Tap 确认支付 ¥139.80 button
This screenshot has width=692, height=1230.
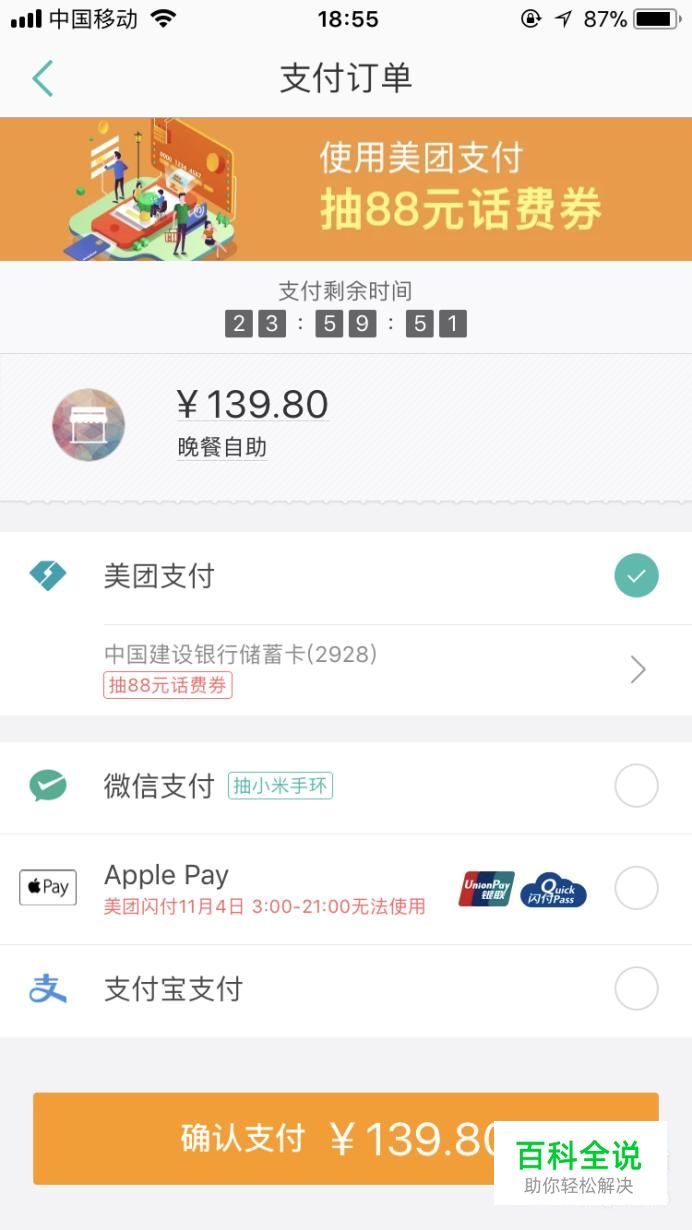[346, 1138]
